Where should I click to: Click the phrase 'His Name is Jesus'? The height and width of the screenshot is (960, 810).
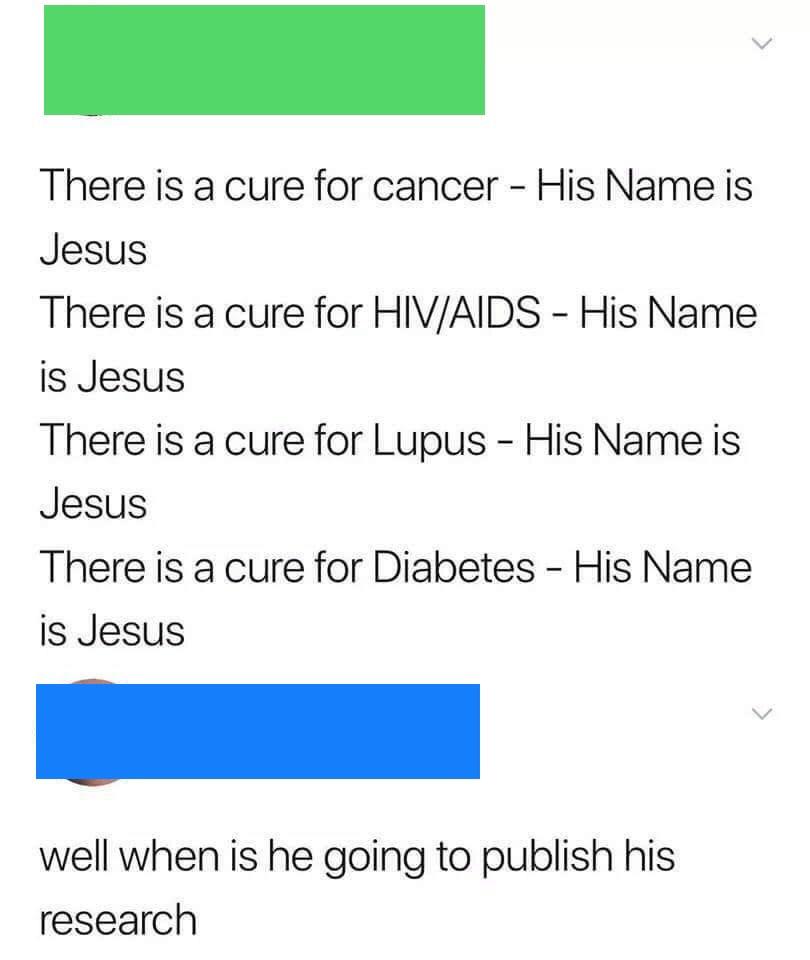pyautogui.click(x=640, y=186)
